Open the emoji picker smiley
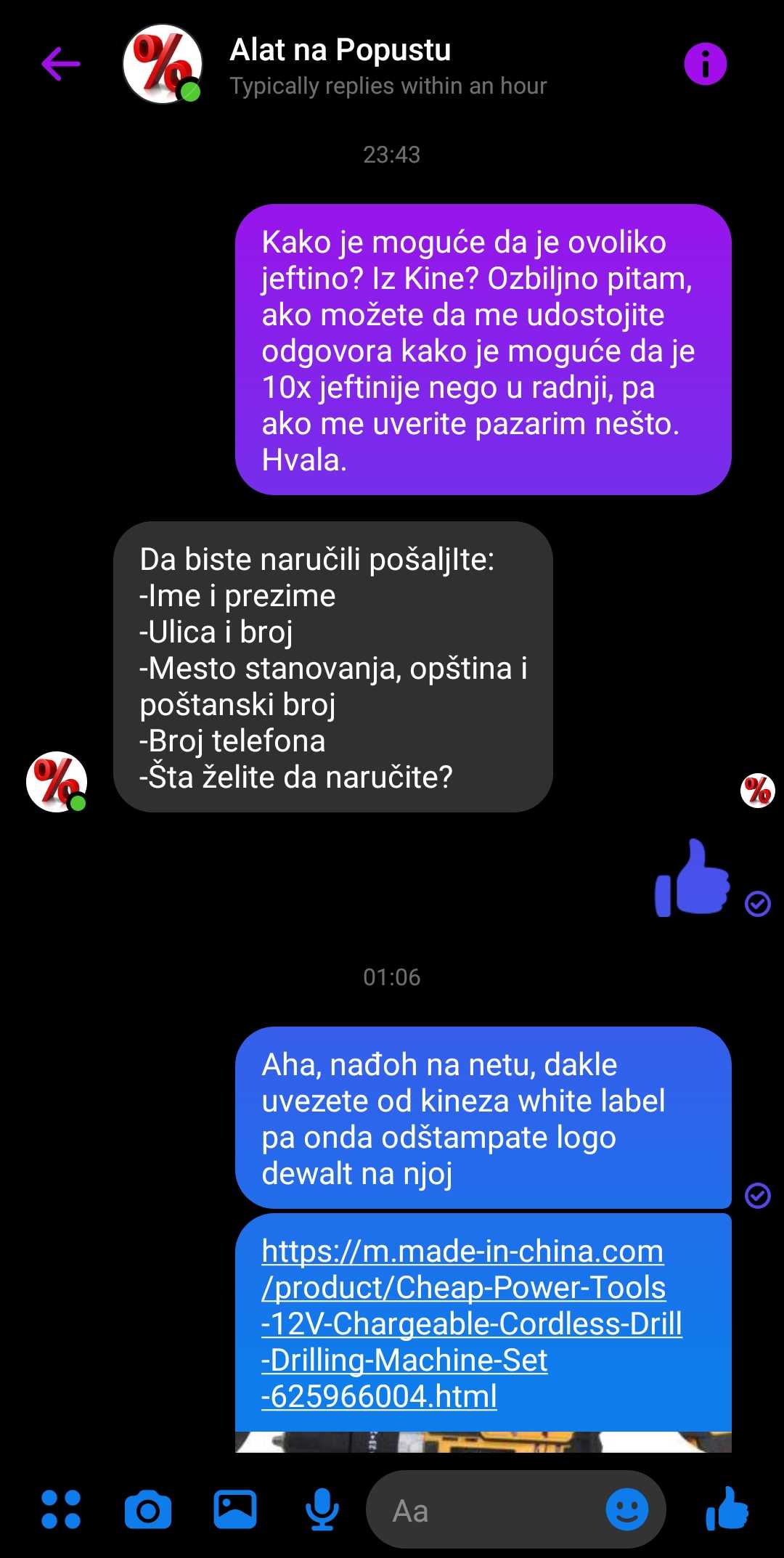The width and height of the screenshot is (784, 1558). [627, 1509]
